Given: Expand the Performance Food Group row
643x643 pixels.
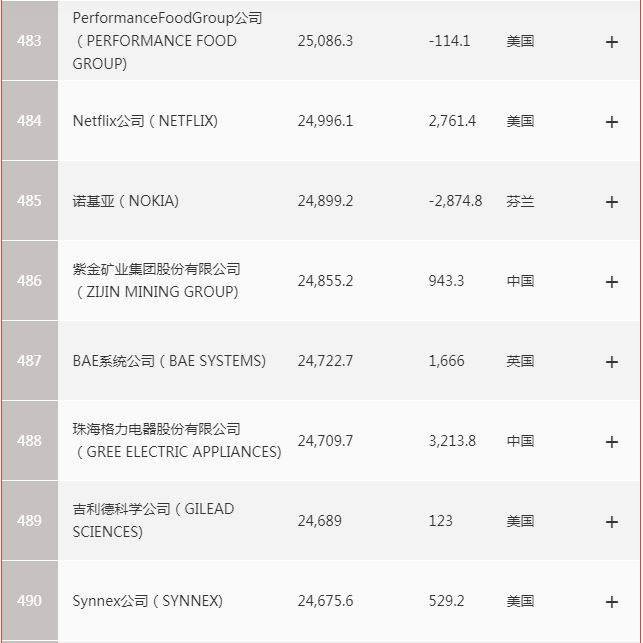Looking at the screenshot, I should pos(612,42).
